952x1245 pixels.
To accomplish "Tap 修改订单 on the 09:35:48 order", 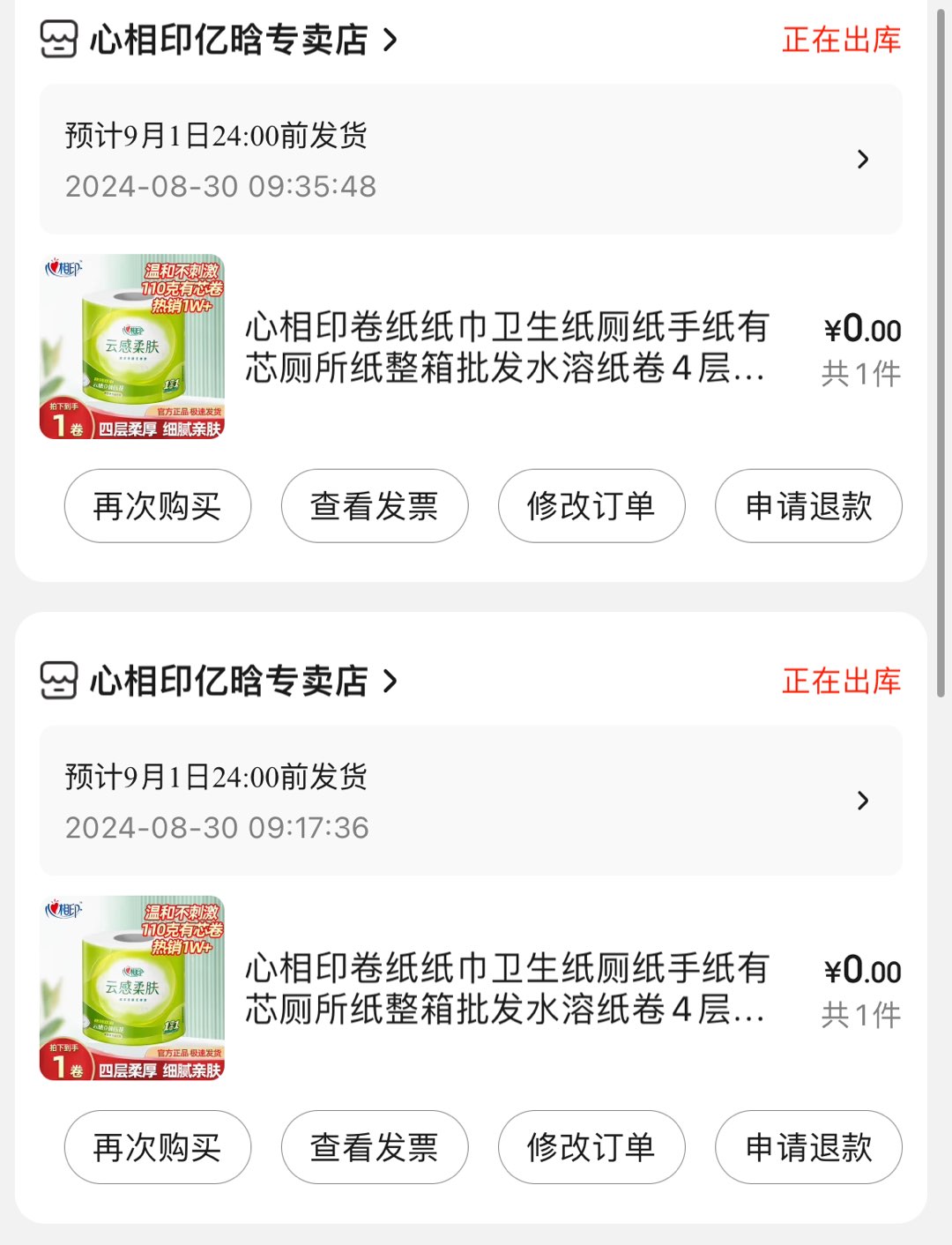I will (591, 506).
